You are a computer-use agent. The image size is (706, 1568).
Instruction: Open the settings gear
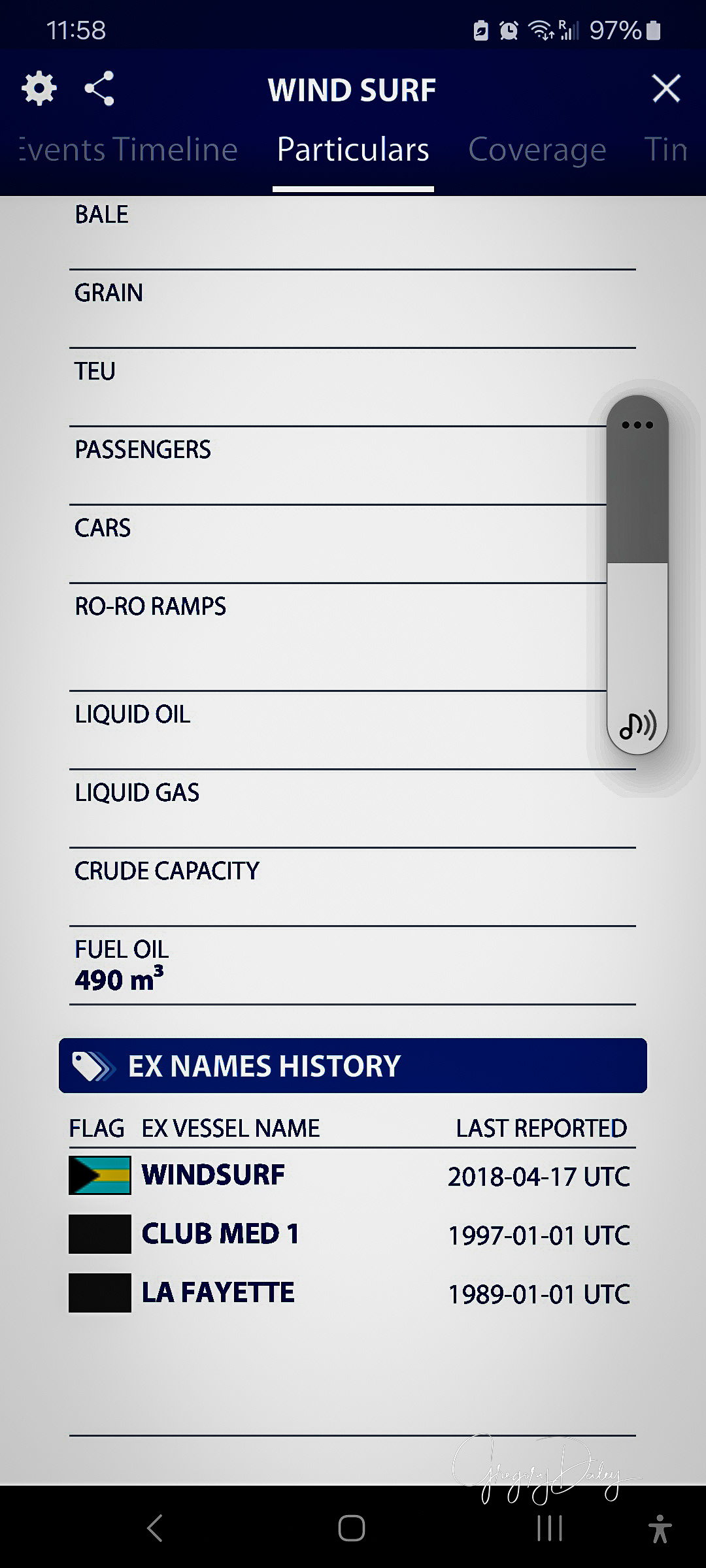pos(39,88)
